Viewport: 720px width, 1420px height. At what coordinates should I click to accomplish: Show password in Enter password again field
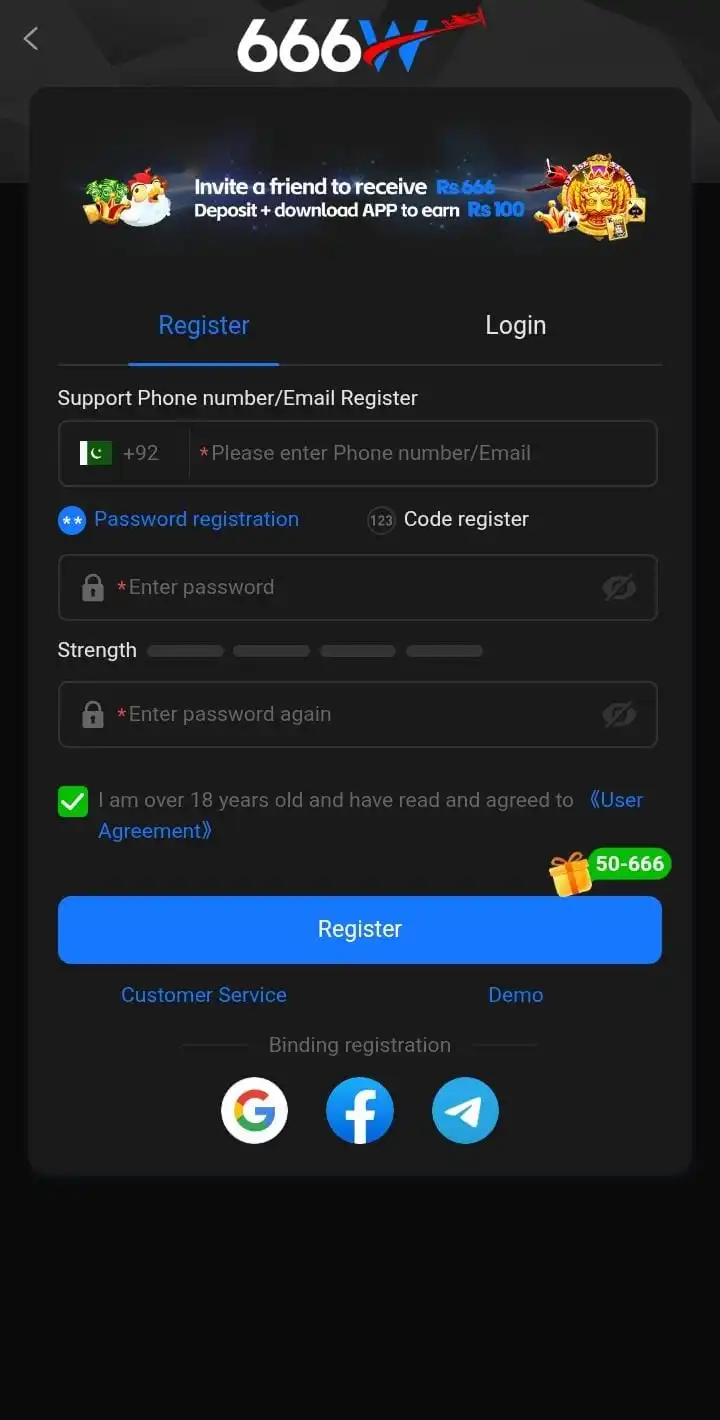619,715
